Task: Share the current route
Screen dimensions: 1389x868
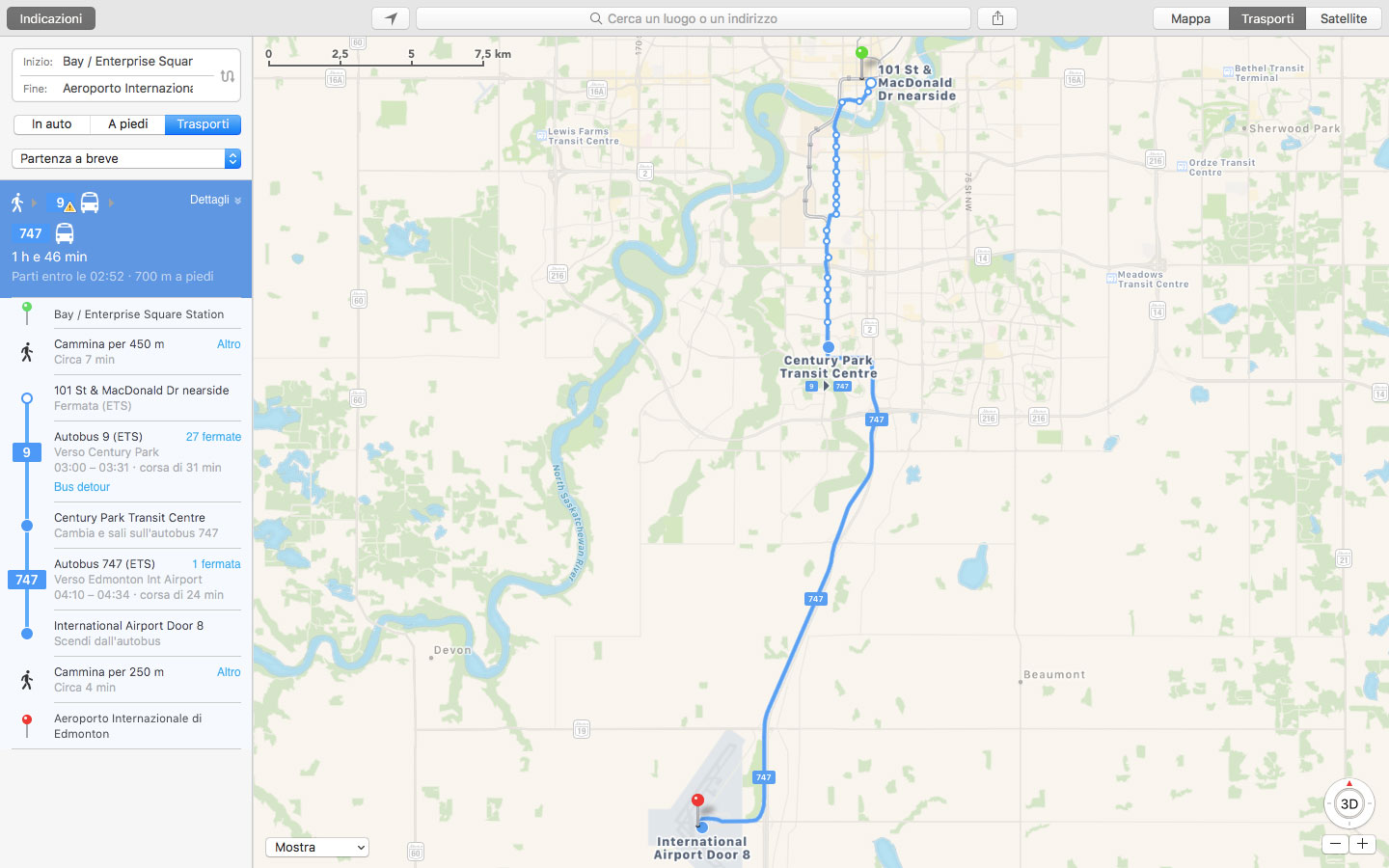Action: (x=997, y=18)
